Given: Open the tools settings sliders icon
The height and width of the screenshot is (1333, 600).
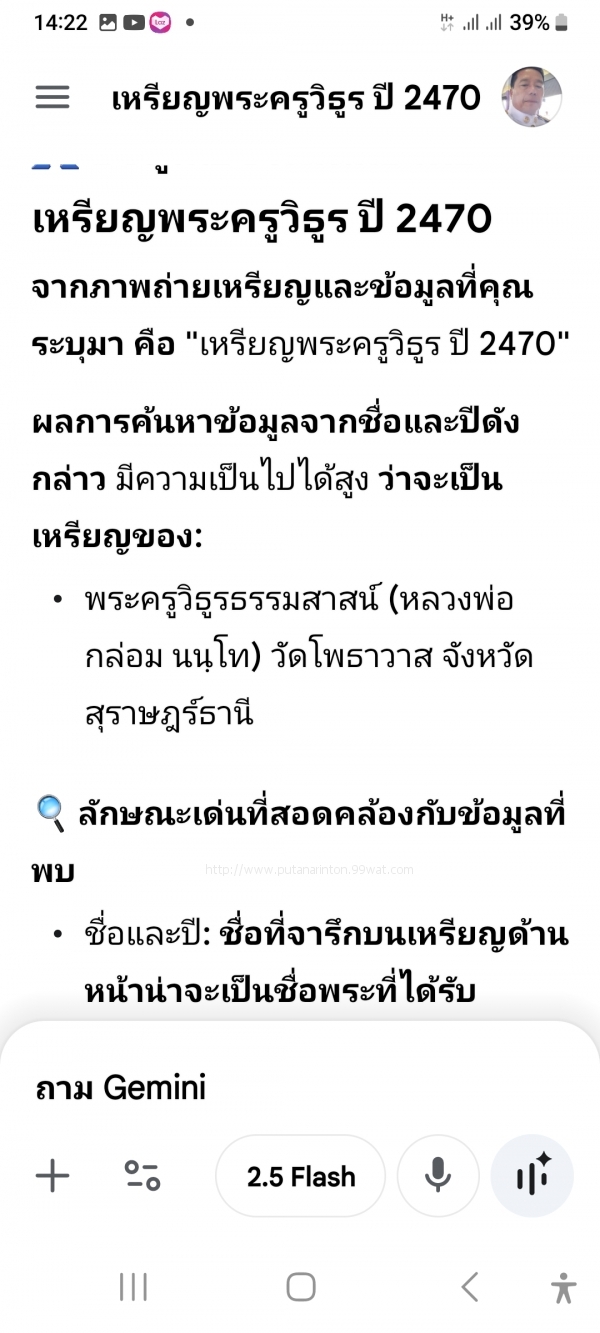Looking at the screenshot, I should 142,1176.
